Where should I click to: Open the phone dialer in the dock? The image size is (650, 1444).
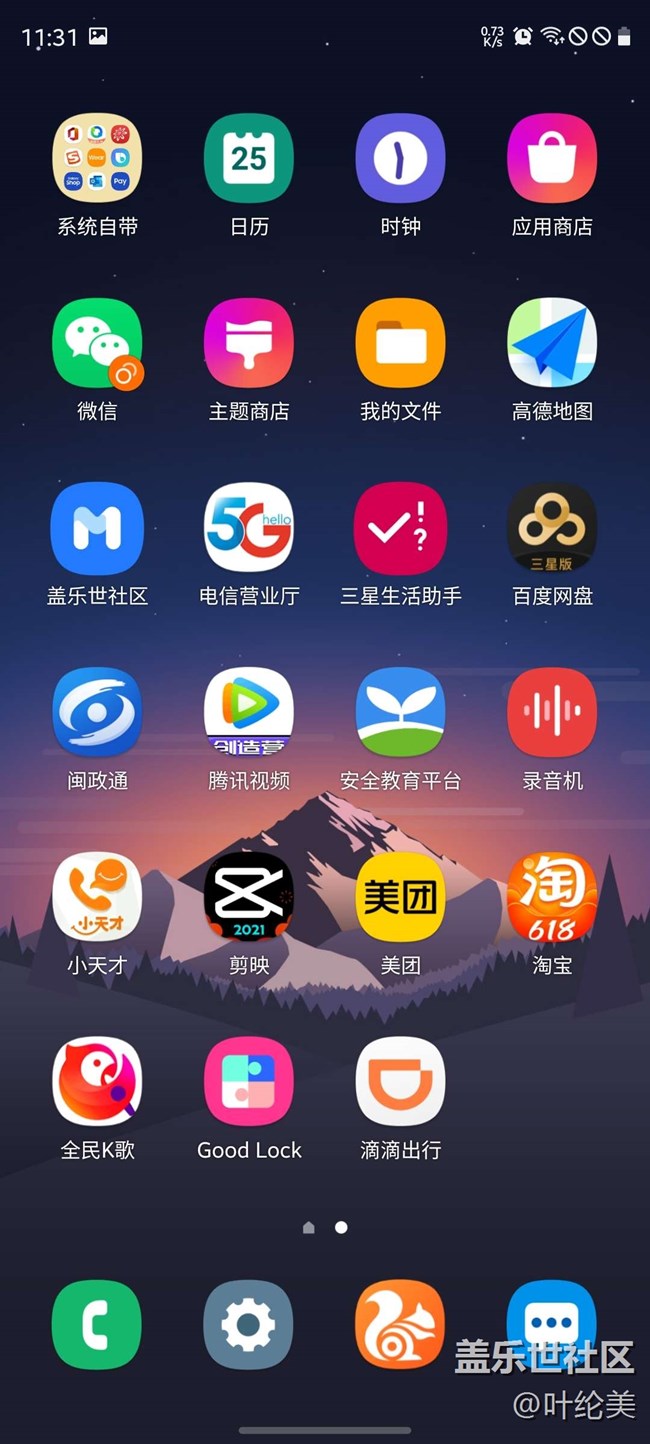tap(97, 1325)
